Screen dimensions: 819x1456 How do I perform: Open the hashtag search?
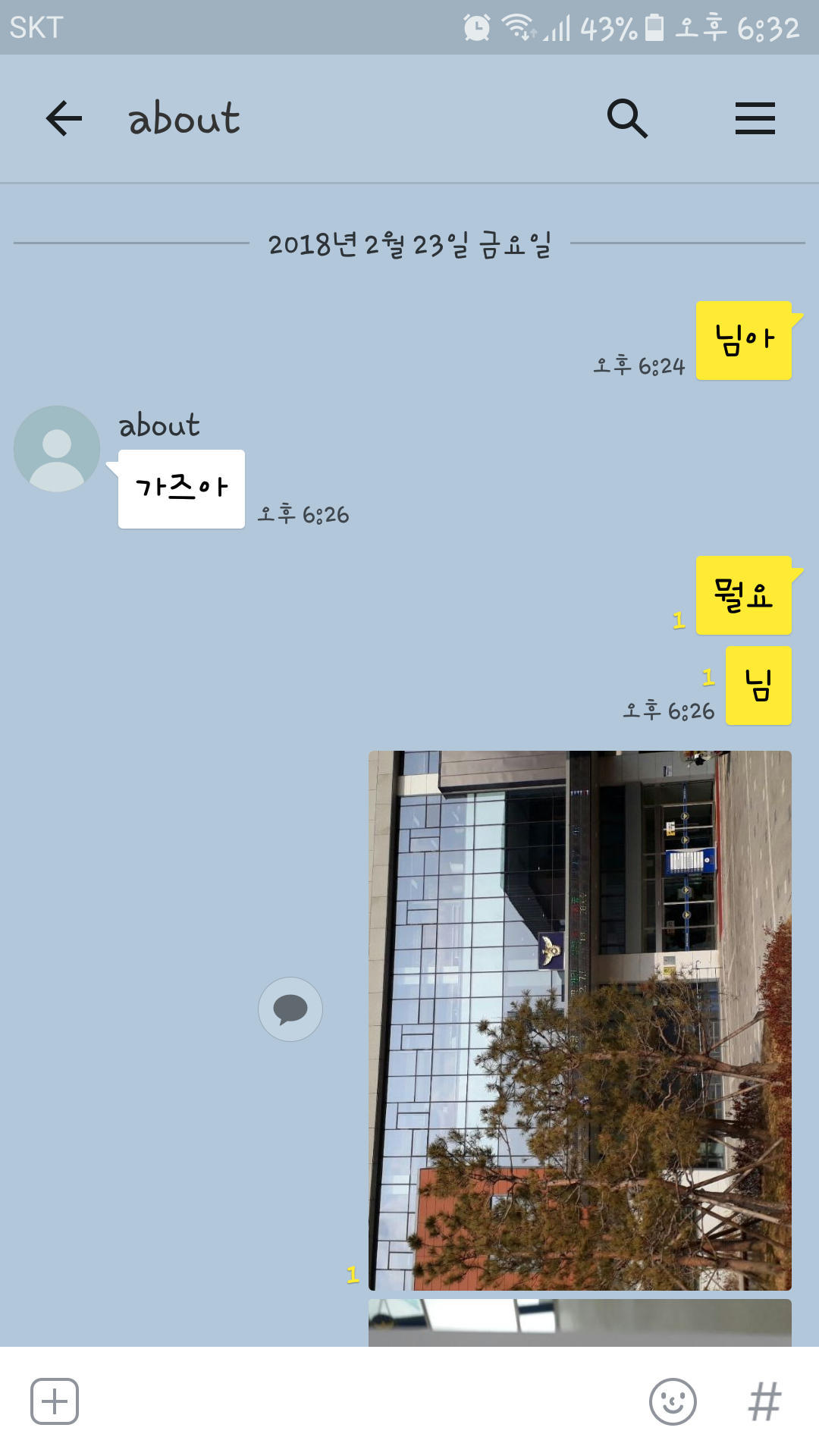point(764,1401)
